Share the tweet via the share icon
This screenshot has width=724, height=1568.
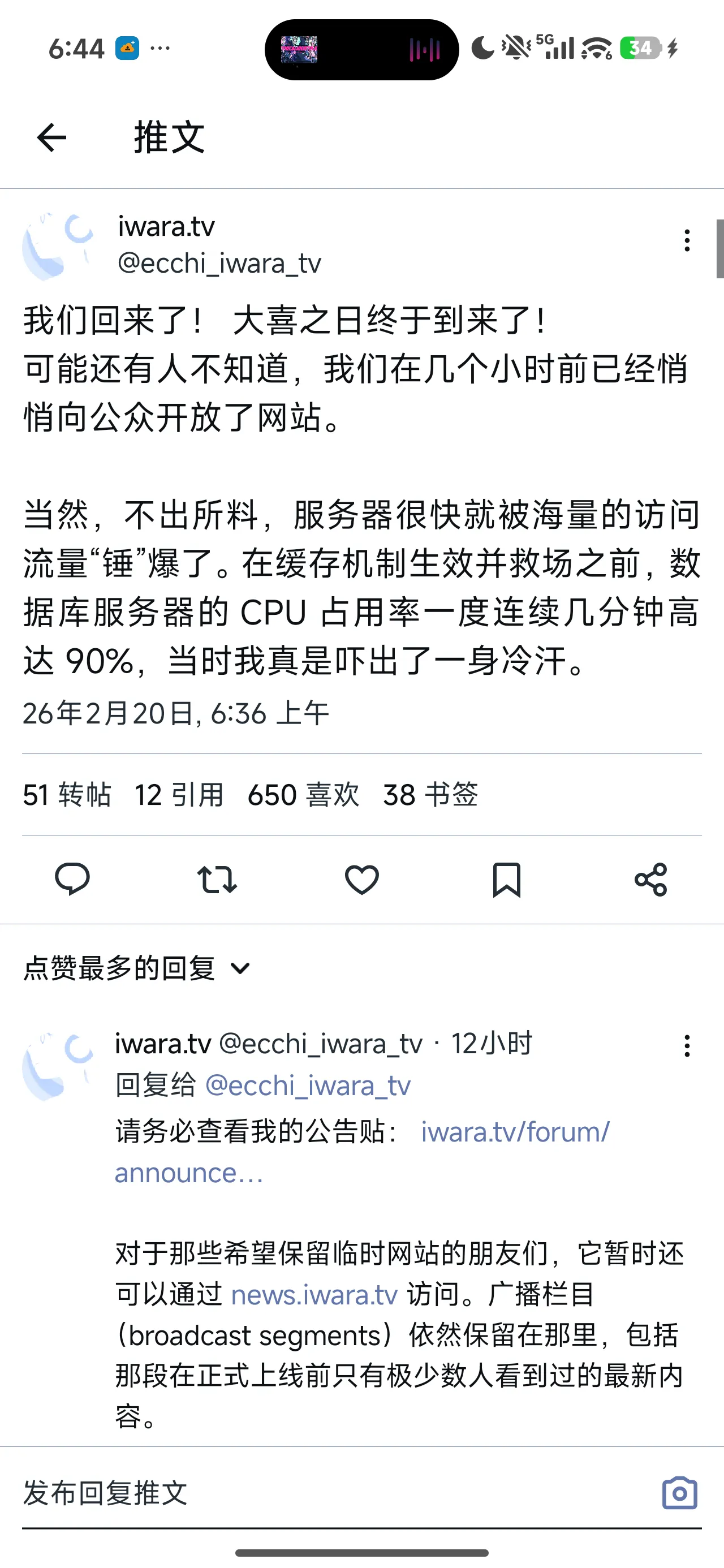point(650,878)
